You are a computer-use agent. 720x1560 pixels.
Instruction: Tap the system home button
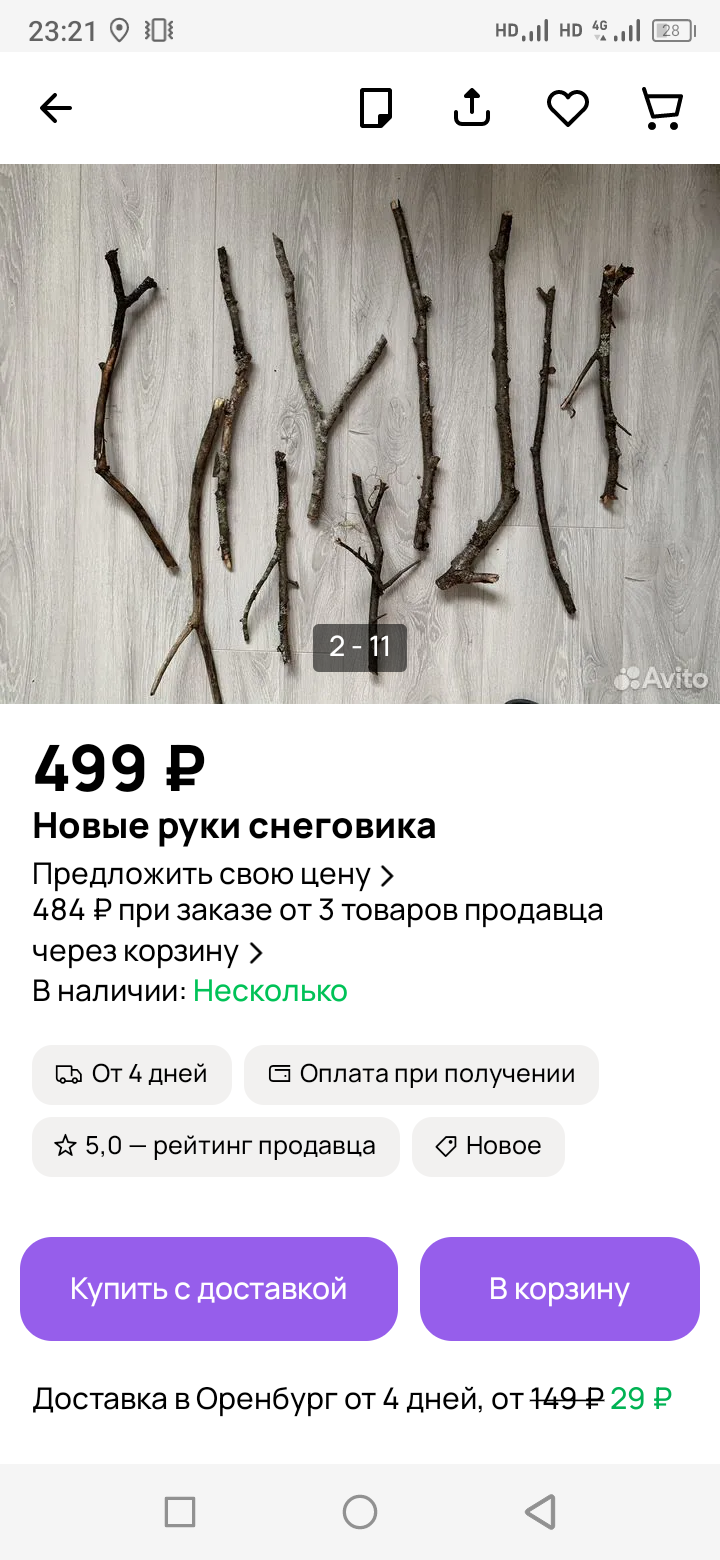click(x=360, y=1511)
